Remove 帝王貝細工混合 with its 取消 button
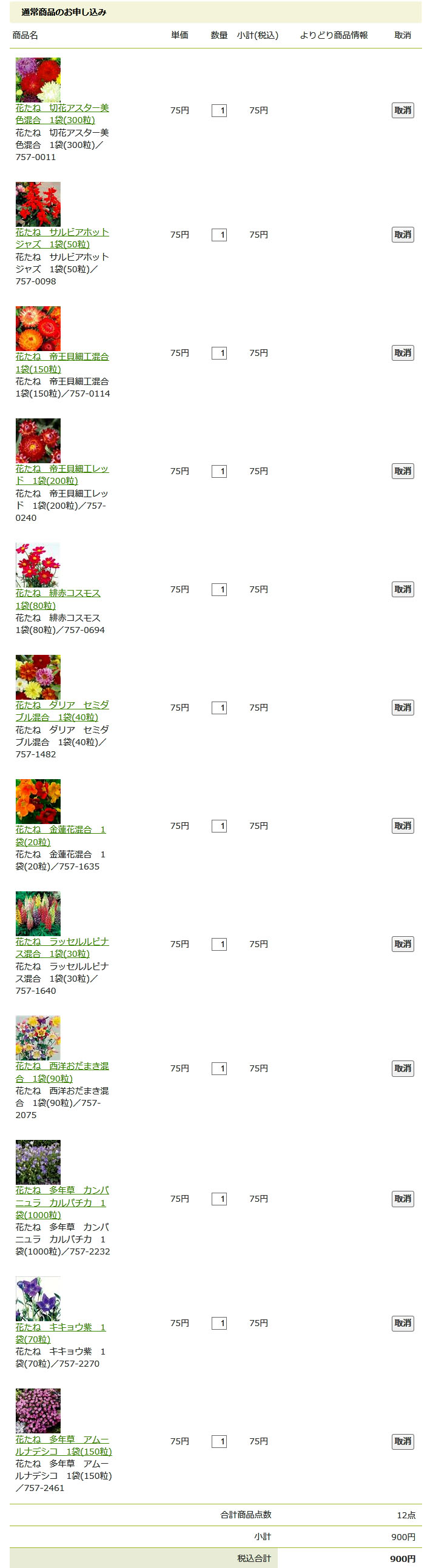 [402, 353]
